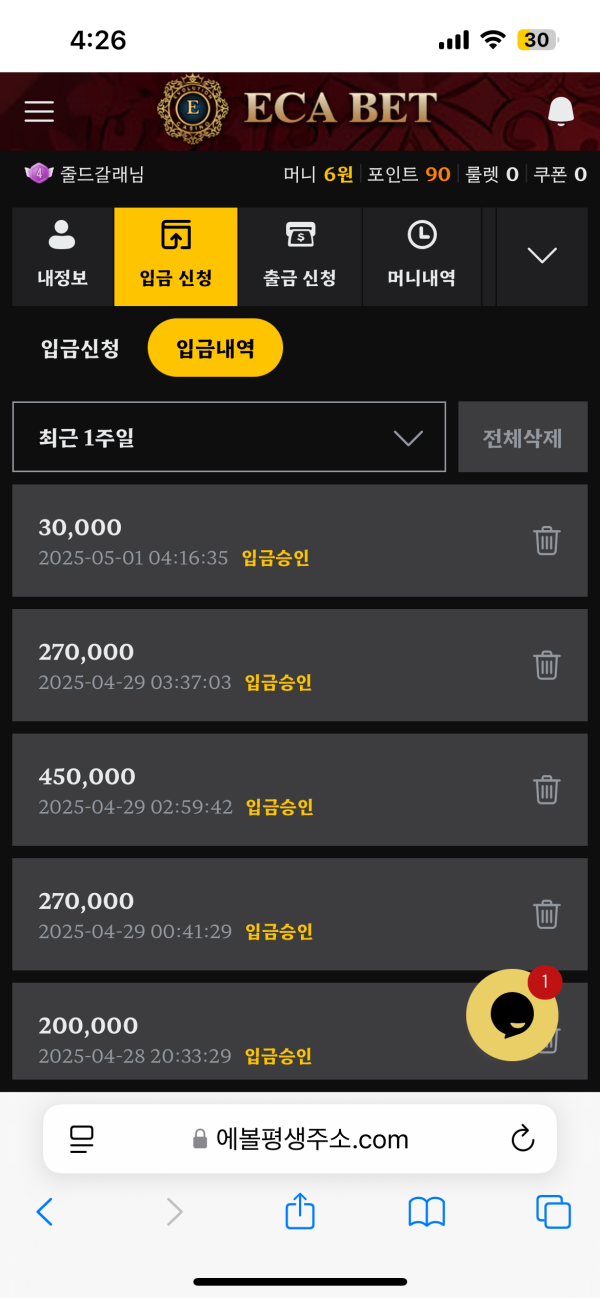Open the 내정보 tab
600x1298 pixels.
tap(62, 256)
